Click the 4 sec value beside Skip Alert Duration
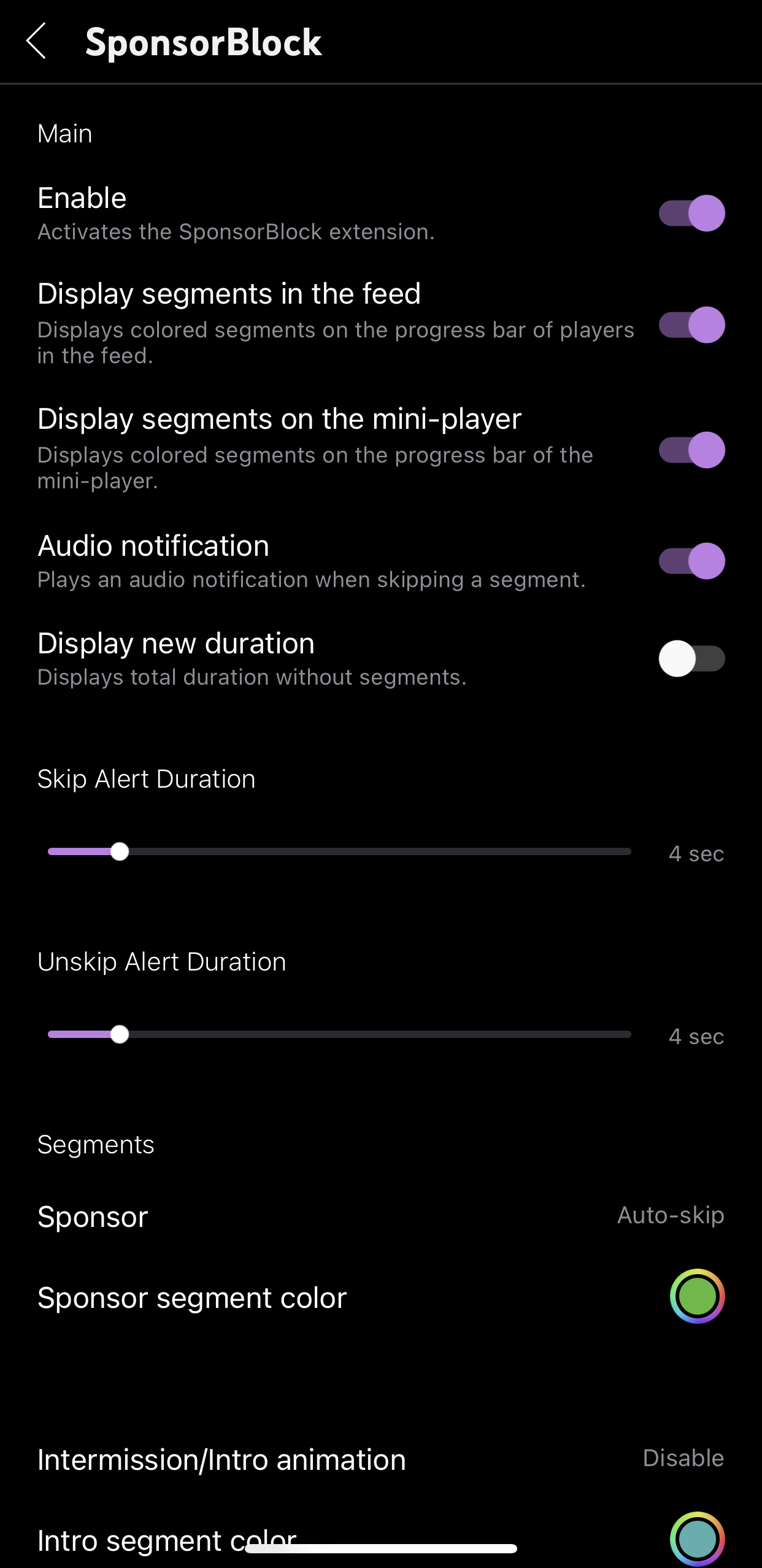This screenshot has height=1568, width=762. tap(695, 853)
